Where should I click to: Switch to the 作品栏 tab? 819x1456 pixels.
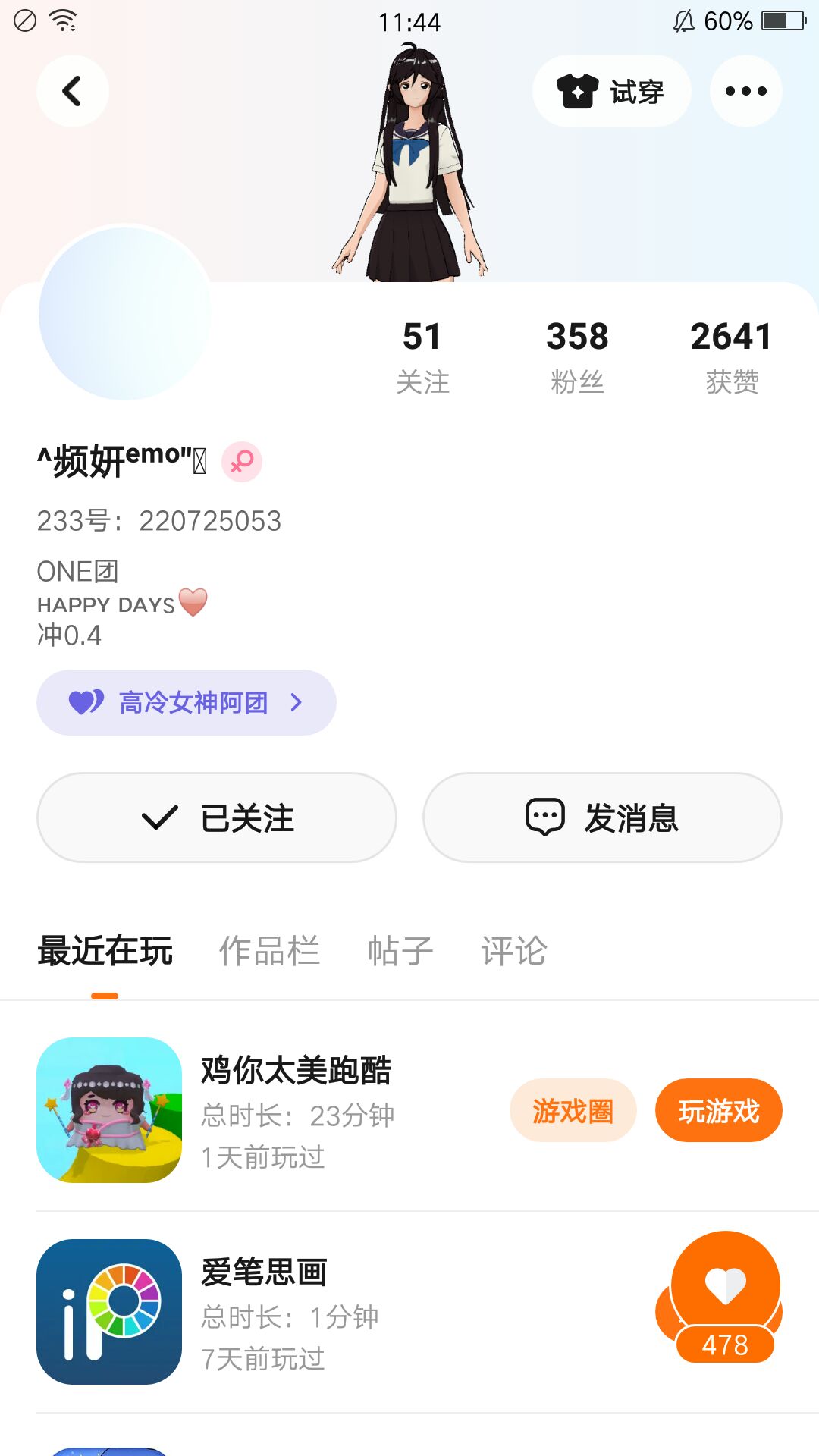269,951
